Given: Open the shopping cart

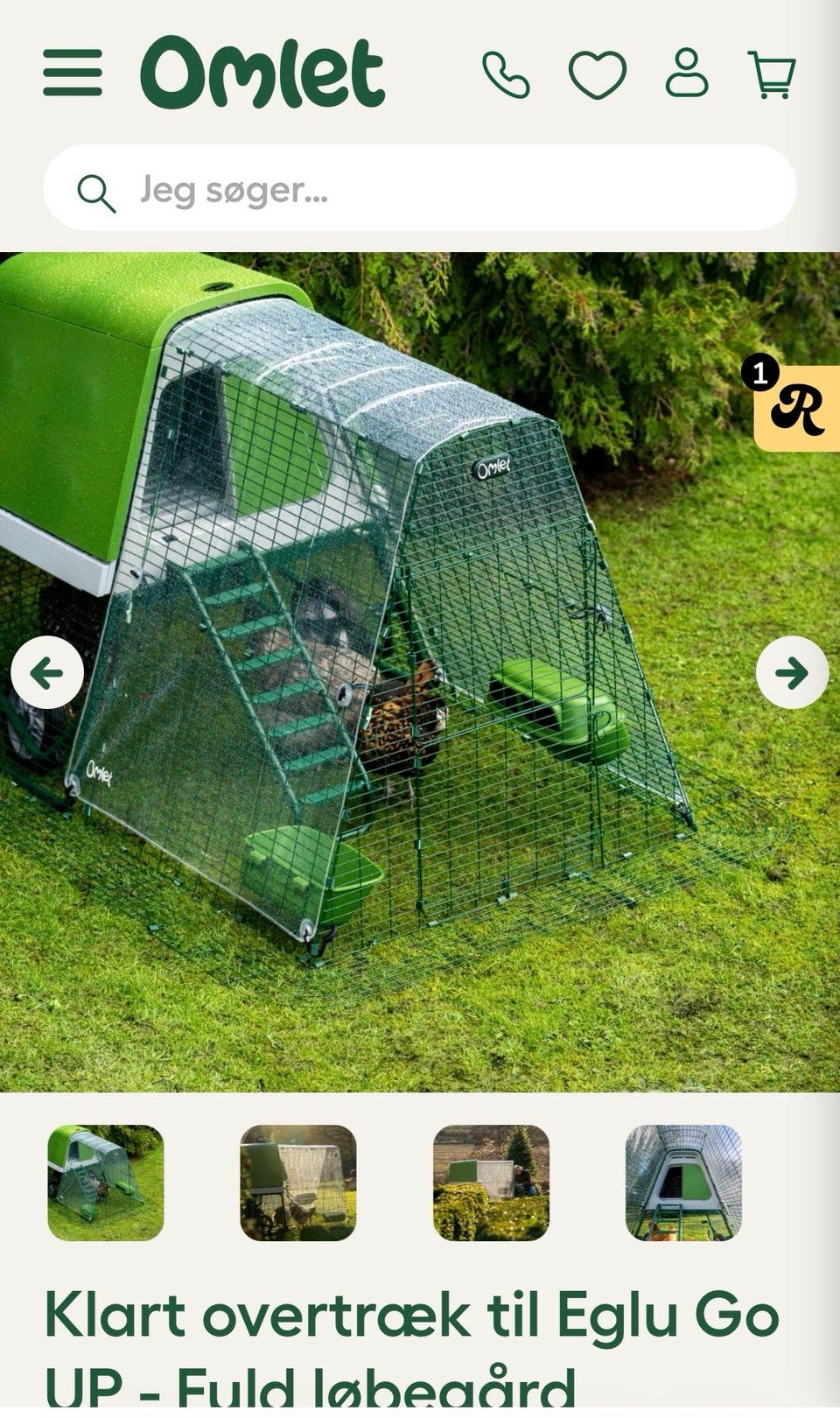Looking at the screenshot, I should point(772,74).
